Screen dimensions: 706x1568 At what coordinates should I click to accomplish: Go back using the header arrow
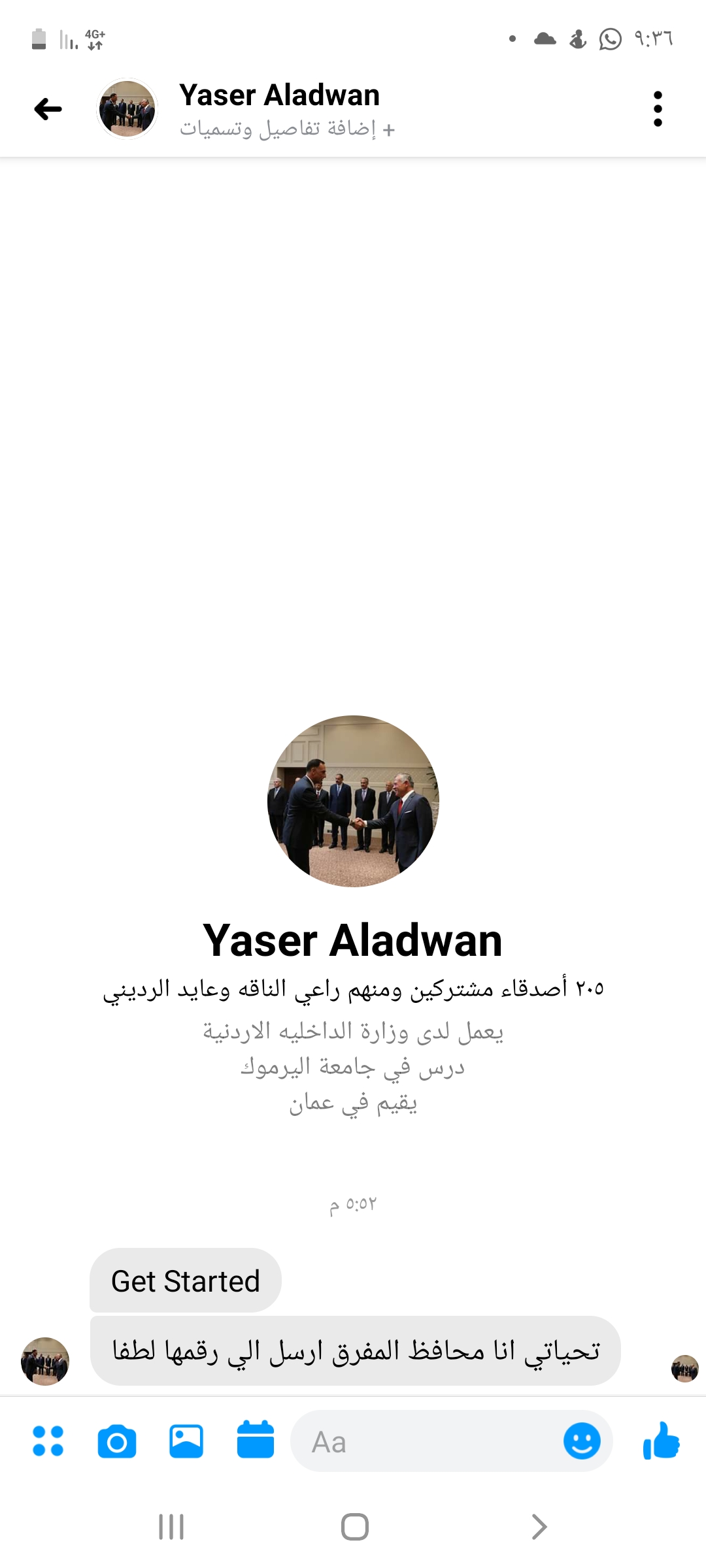pyautogui.click(x=48, y=108)
